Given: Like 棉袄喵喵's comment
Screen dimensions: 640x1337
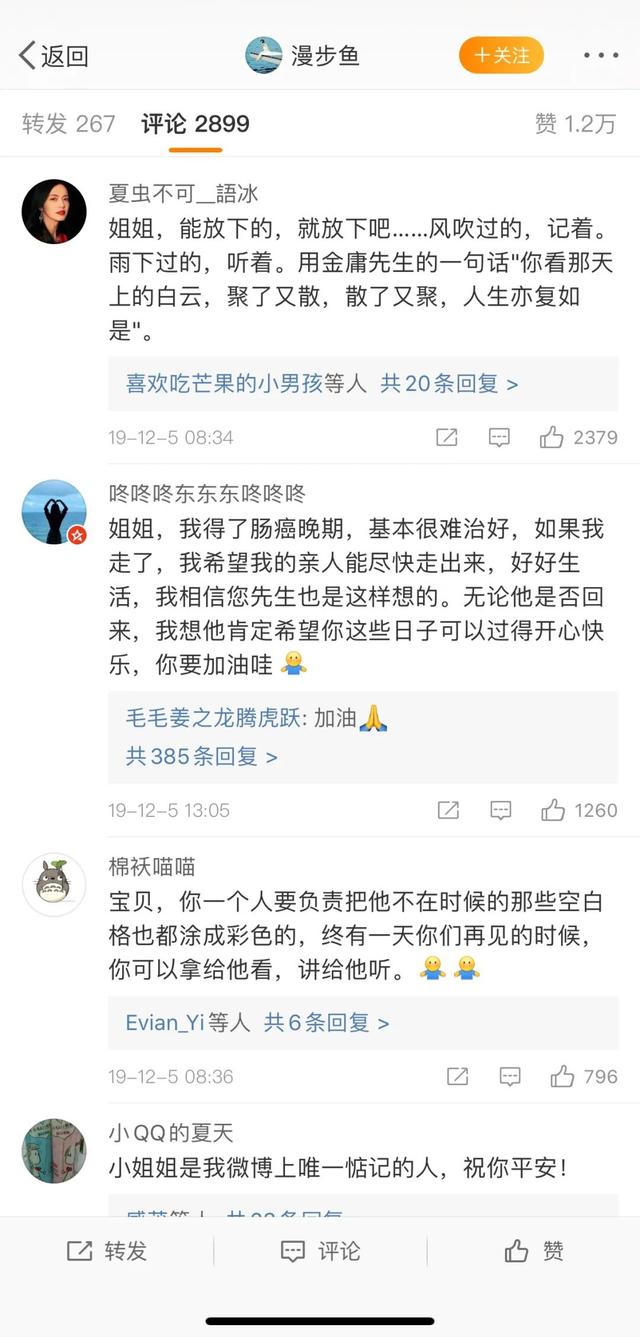Looking at the screenshot, I should (562, 1076).
